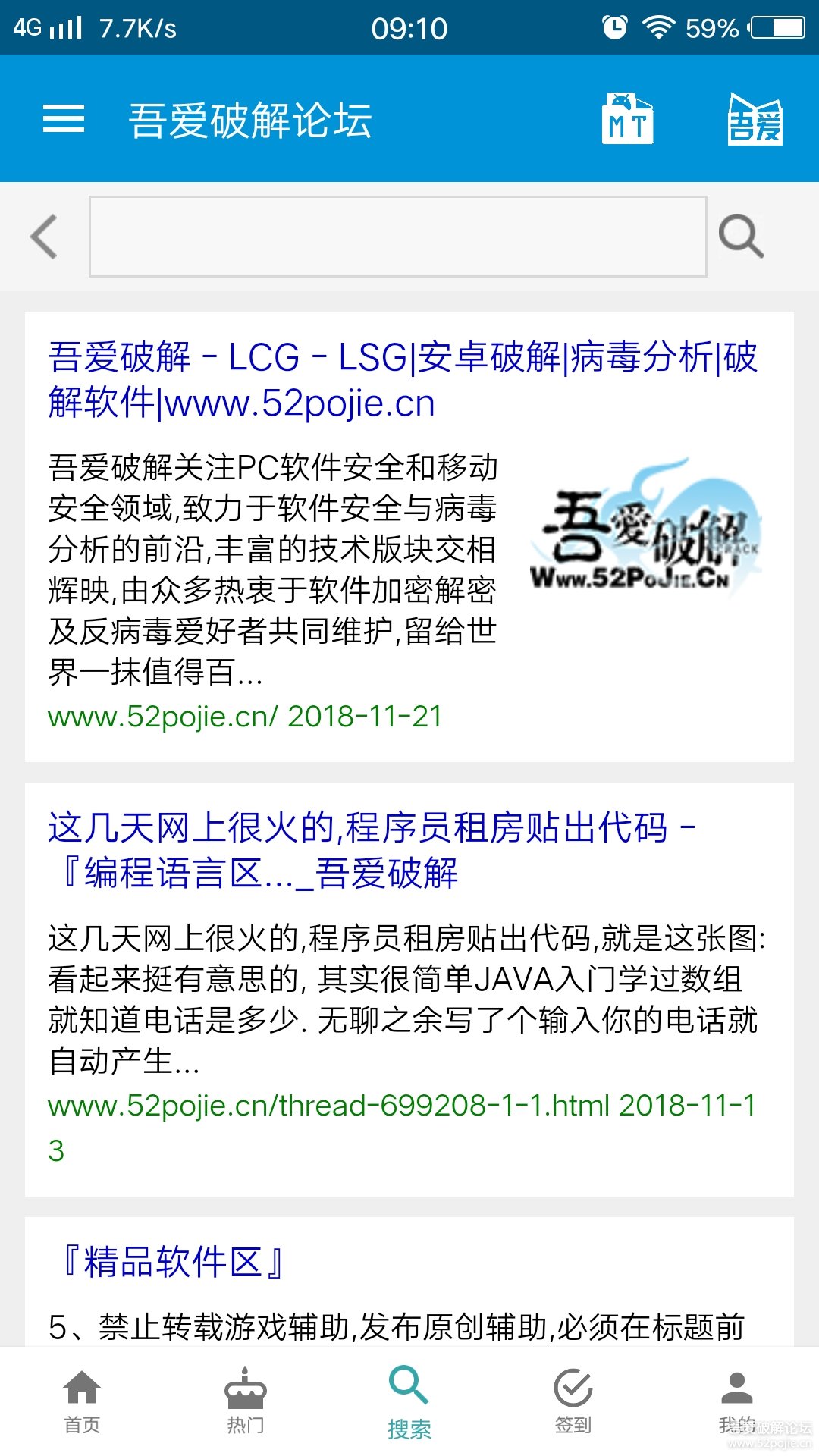The image size is (819, 1456).
Task: Open the 程序员租房贴出代码 thread result
Action: pos(372,850)
